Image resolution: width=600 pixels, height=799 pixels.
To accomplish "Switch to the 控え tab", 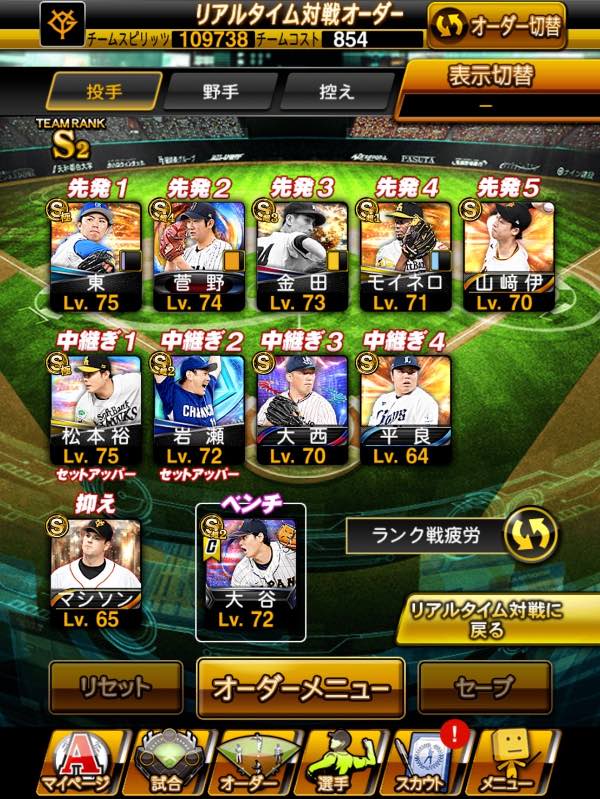I will click(x=336, y=92).
